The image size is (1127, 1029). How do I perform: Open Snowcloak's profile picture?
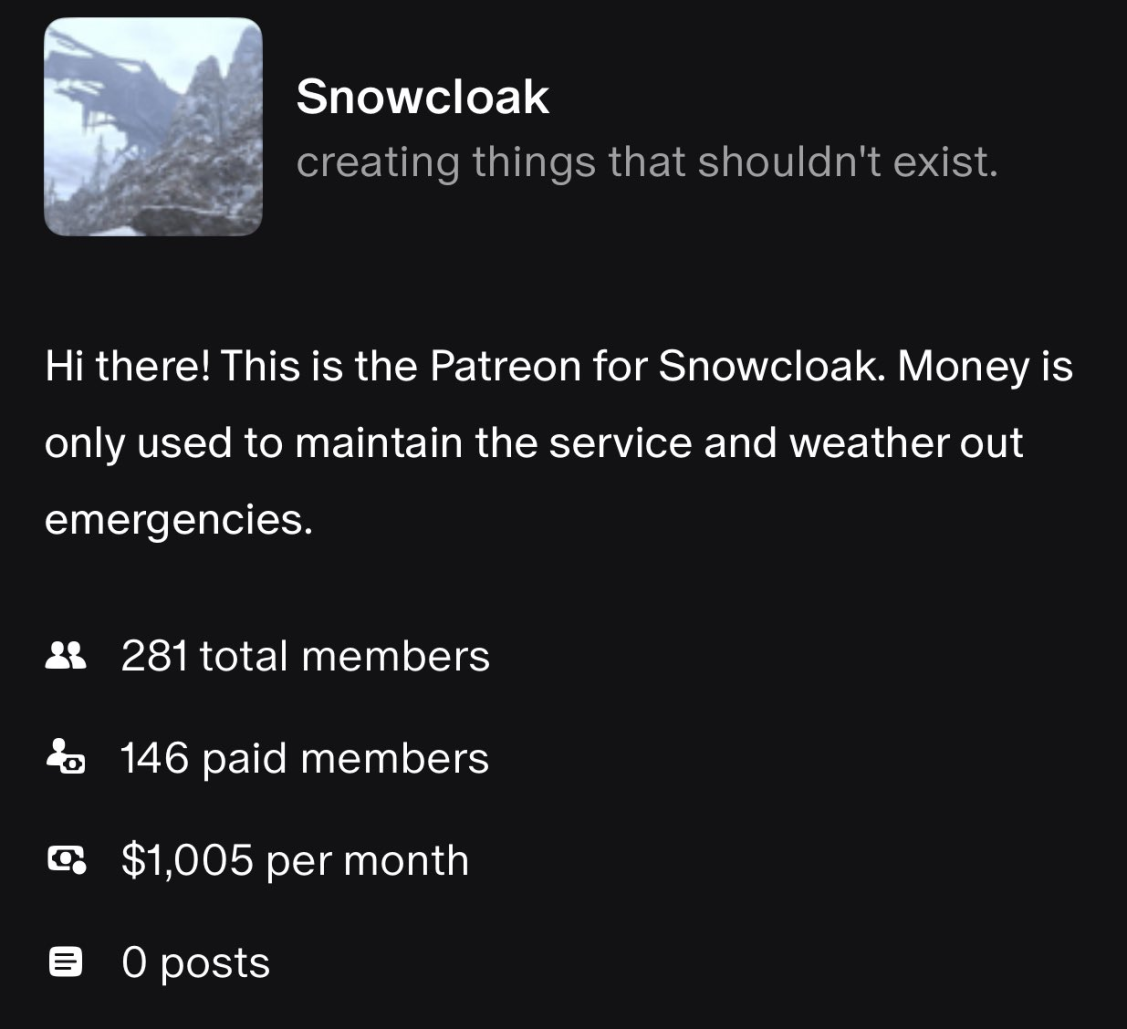153,127
